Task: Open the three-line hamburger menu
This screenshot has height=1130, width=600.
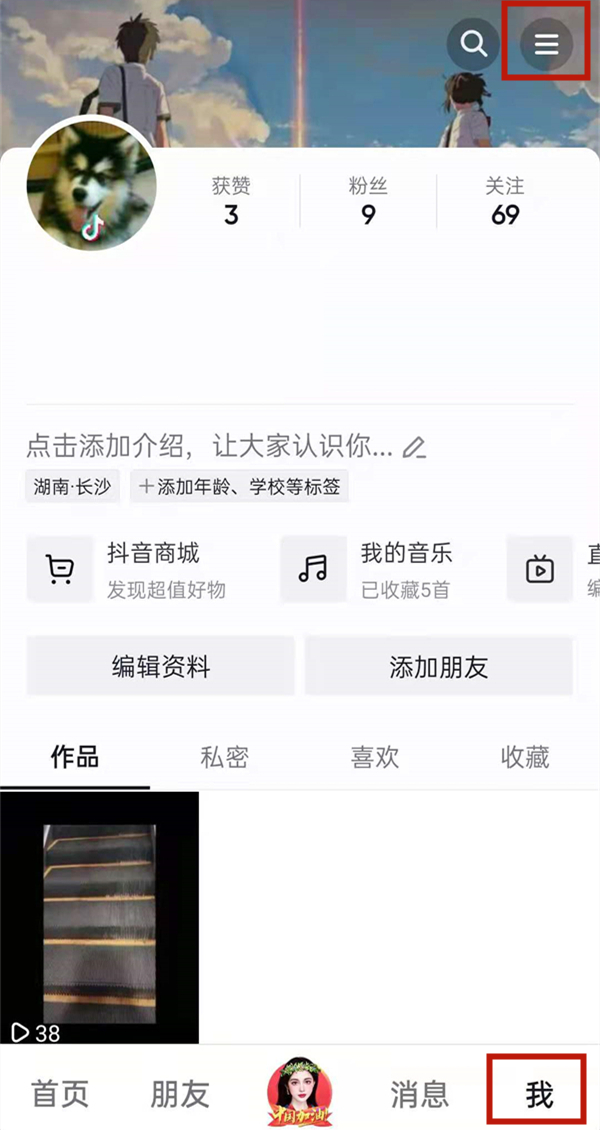Action: [546, 44]
